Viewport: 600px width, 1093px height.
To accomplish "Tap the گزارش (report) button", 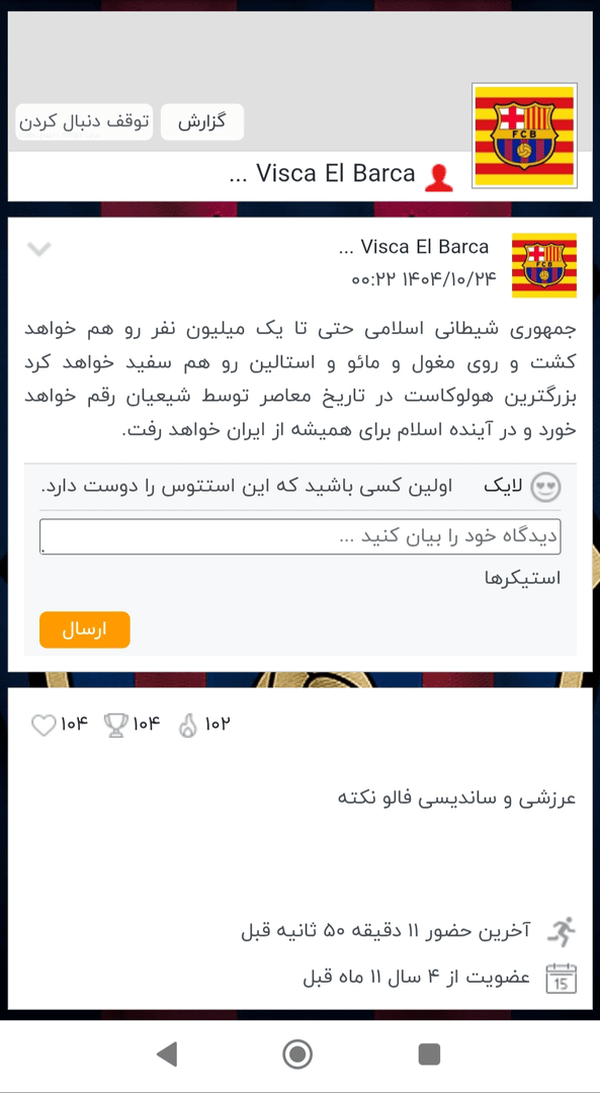I will click(x=202, y=122).
